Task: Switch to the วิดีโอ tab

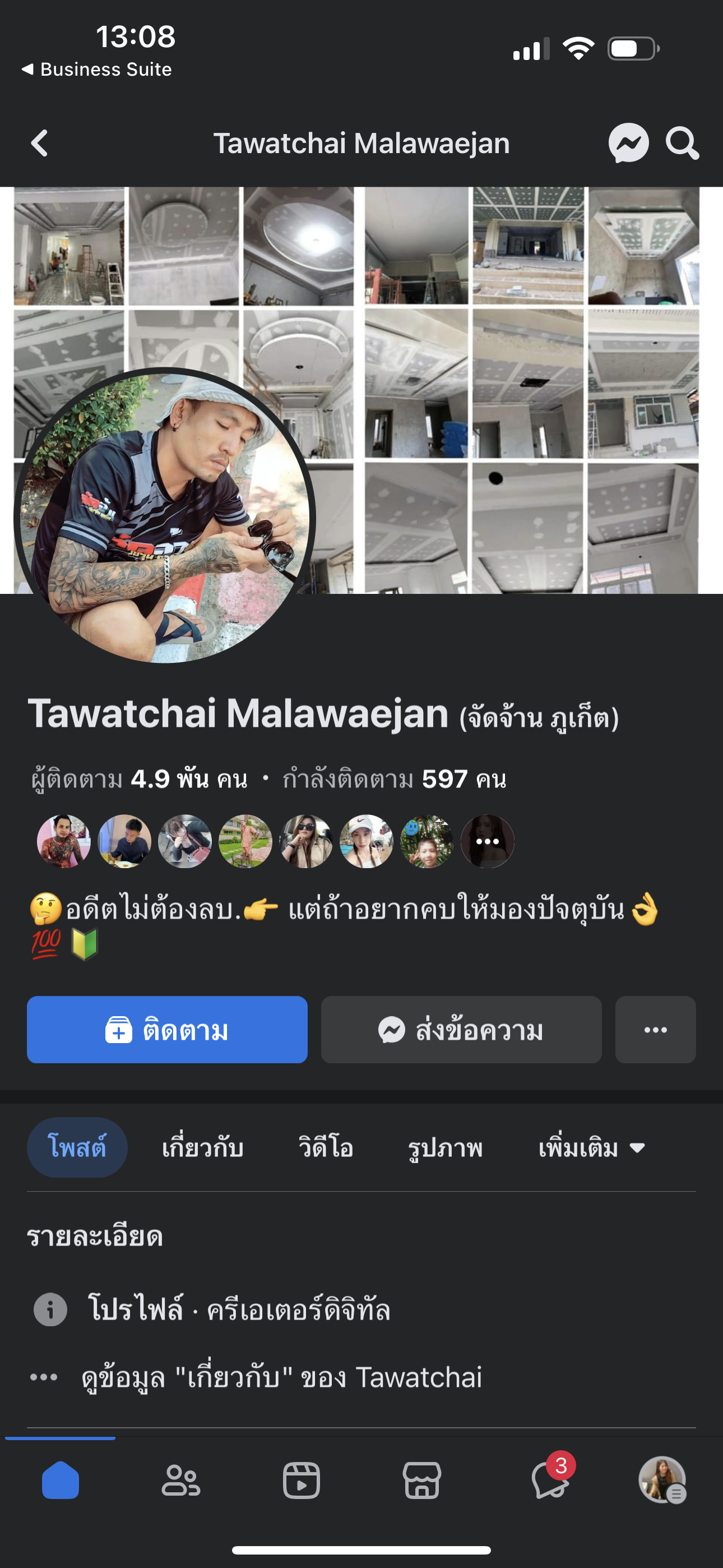Action: point(326,1148)
